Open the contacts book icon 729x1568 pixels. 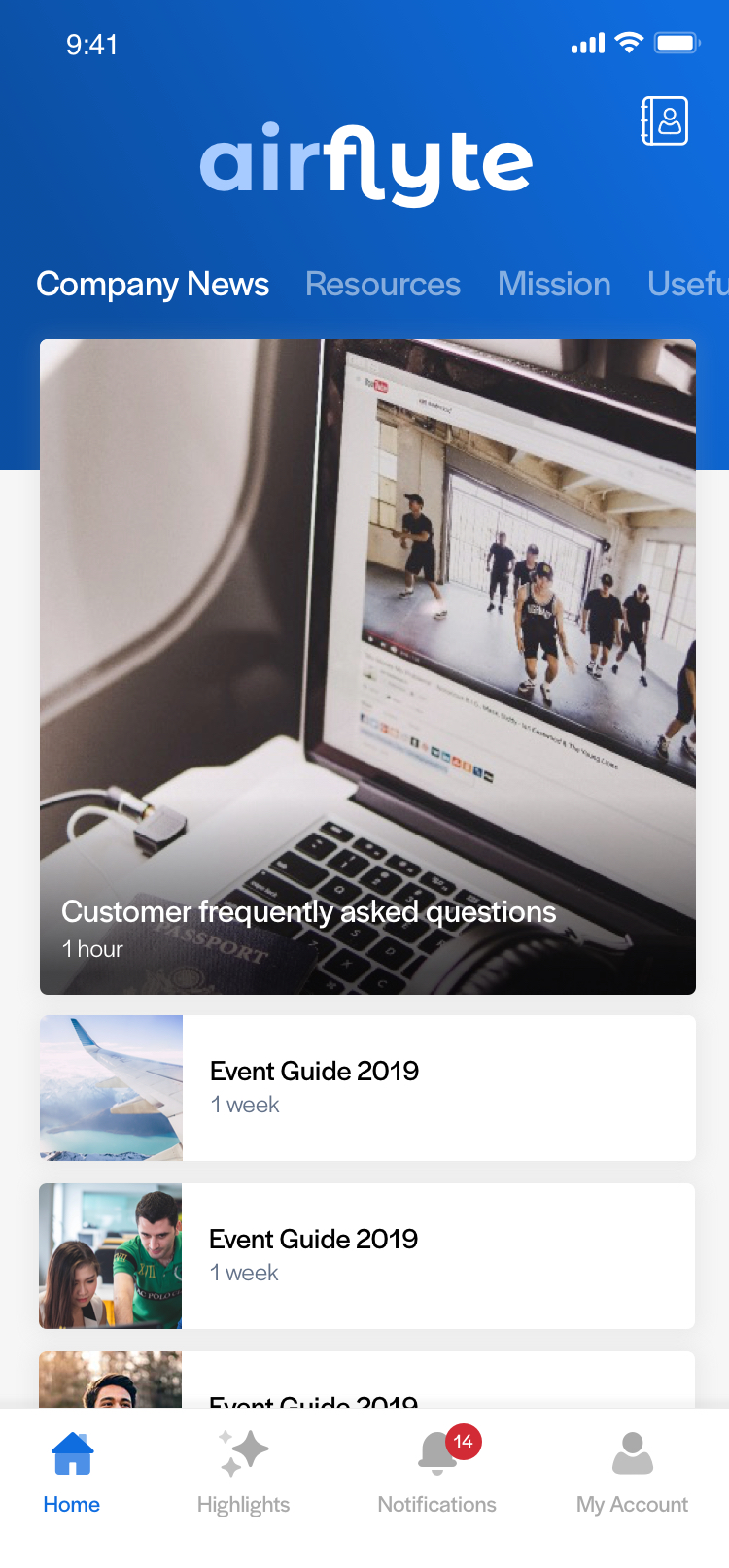[x=665, y=121]
